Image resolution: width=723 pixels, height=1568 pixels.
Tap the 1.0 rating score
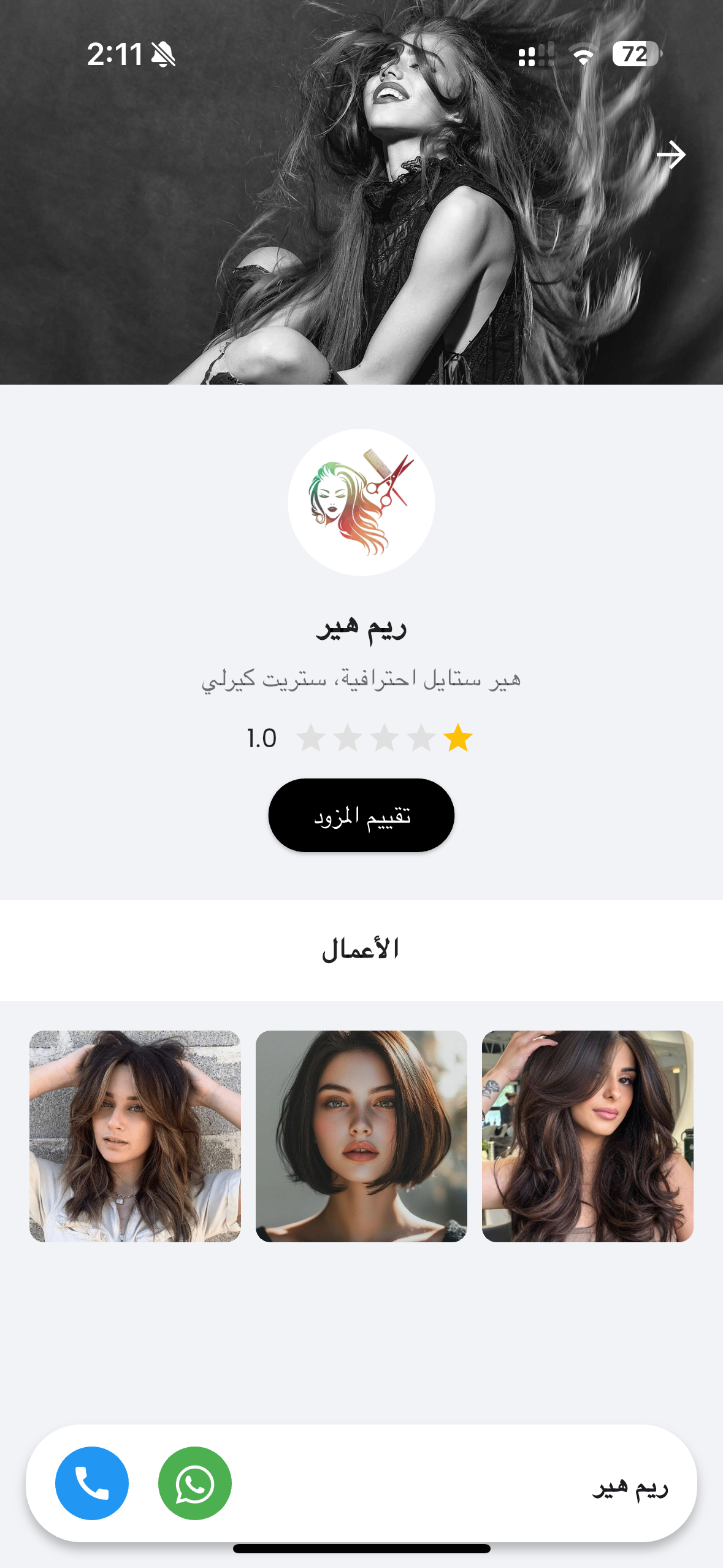(x=261, y=739)
